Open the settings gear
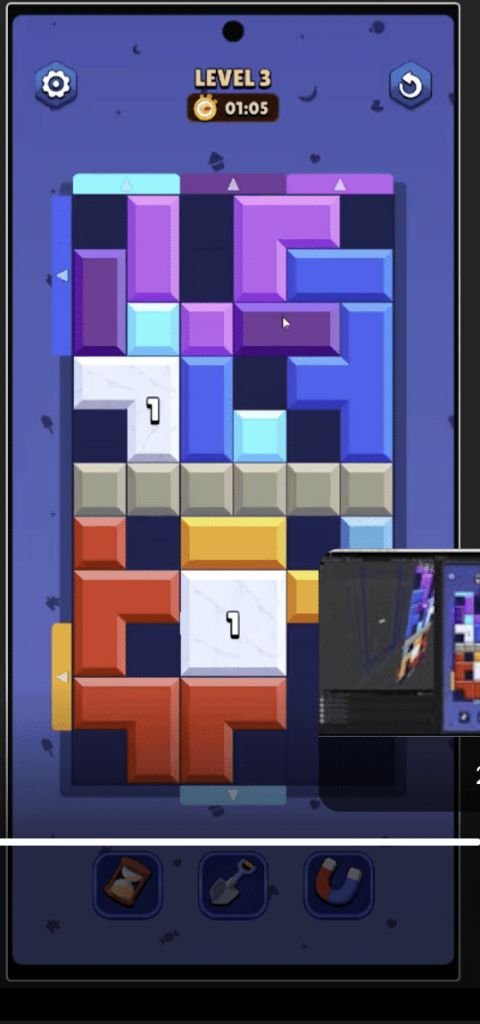This screenshot has width=480, height=1024. click(x=56, y=84)
